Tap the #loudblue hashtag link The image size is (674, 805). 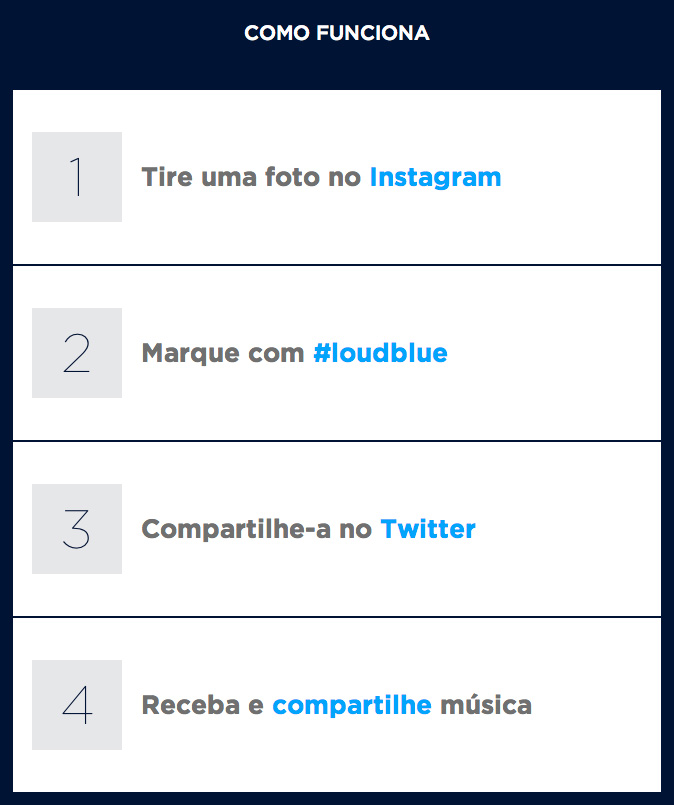[380, 353]
